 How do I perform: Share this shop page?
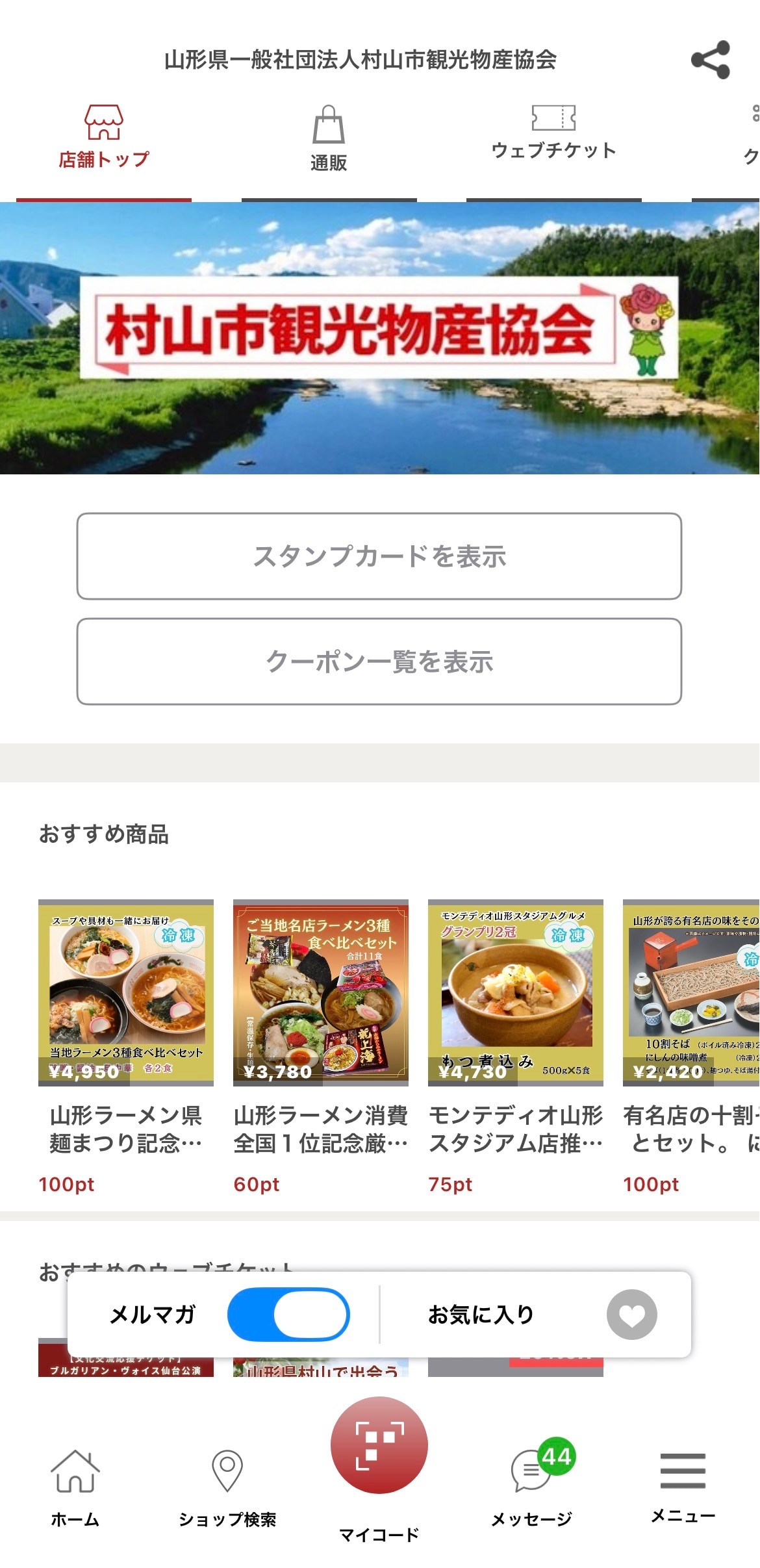point(710,60)
